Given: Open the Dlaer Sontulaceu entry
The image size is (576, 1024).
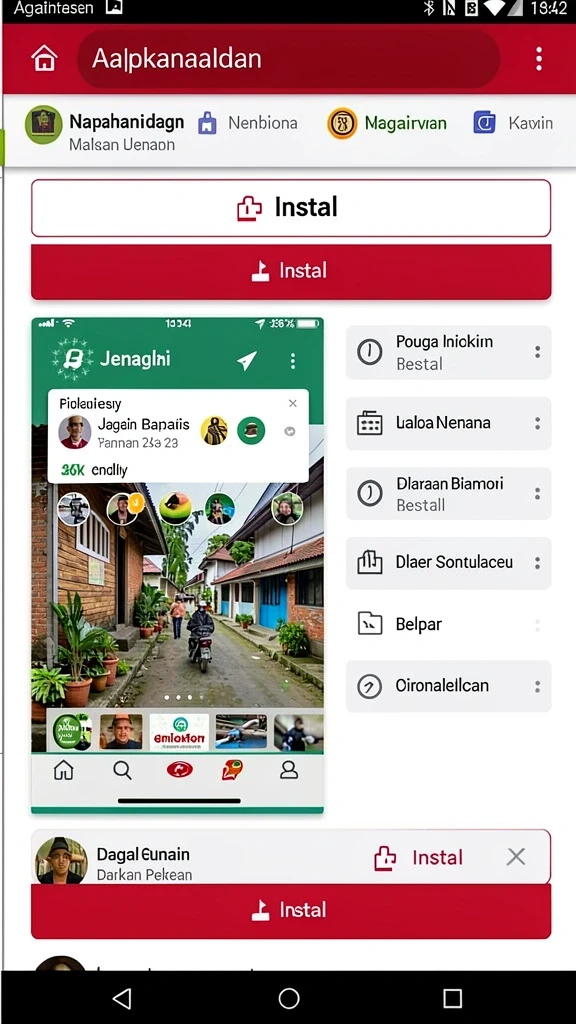Looking at the screenshot, I should pyautogui.click(x=448, y=562).
